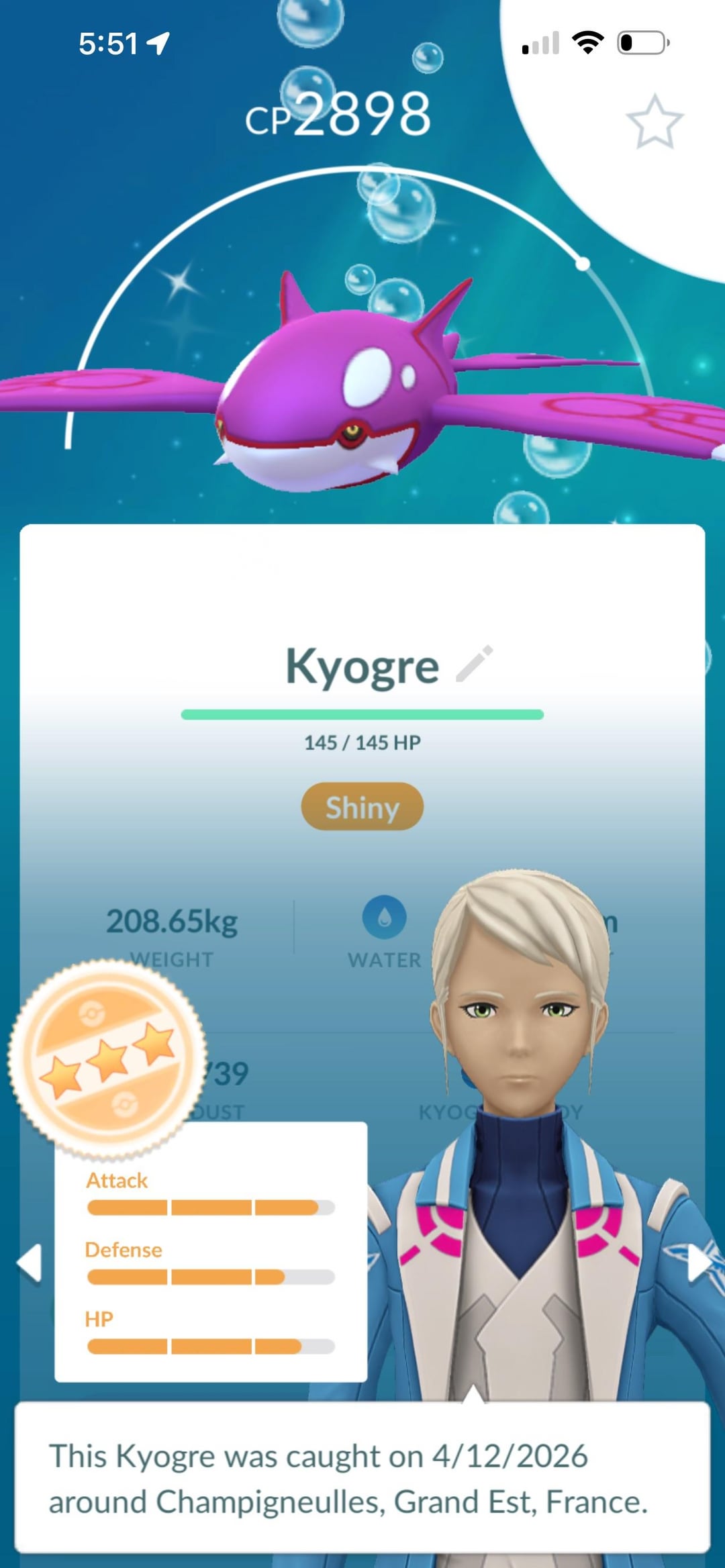
Task: Mark Kyogre as favorite with the star
Action: 654,122
